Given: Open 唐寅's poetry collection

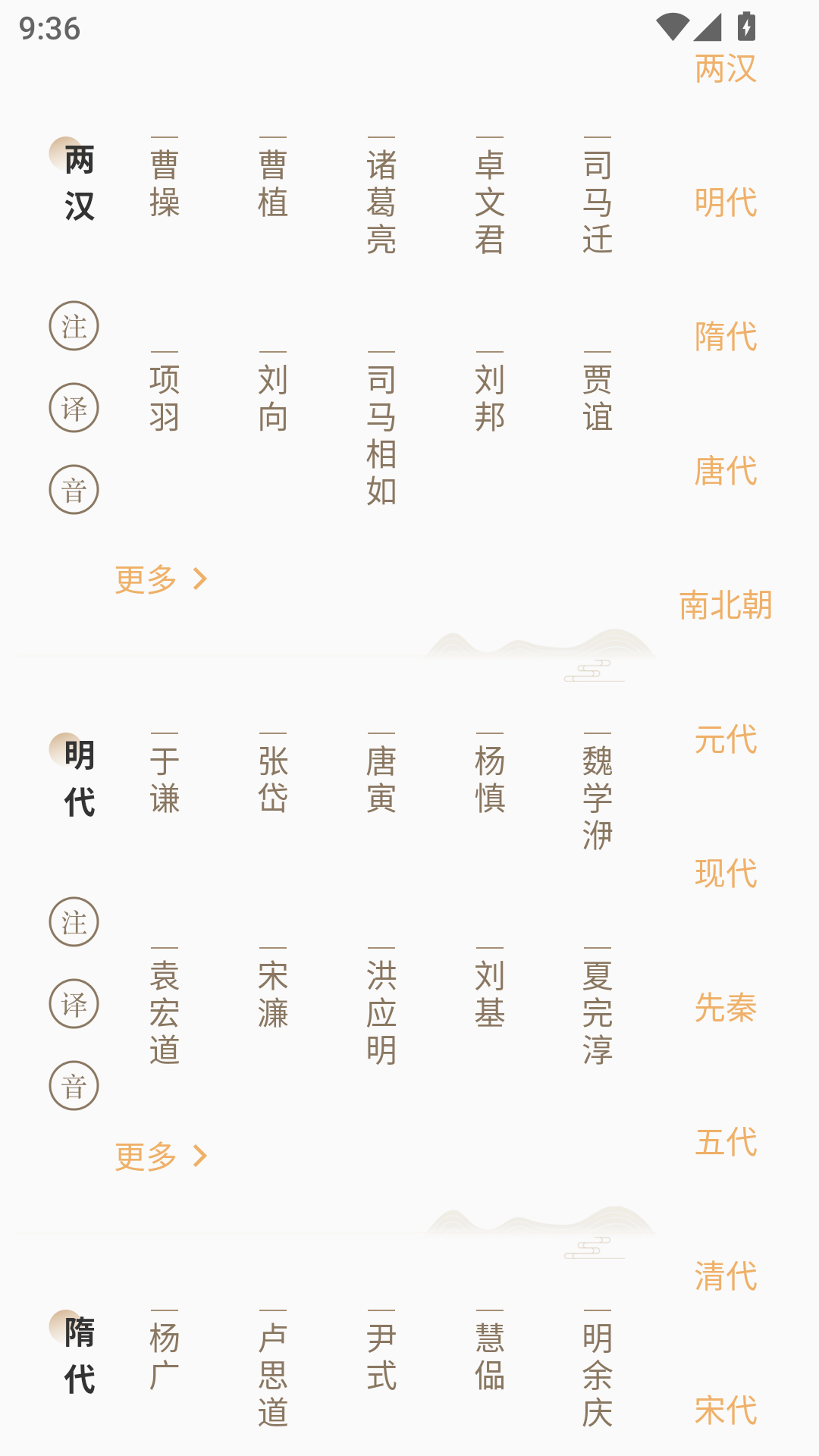Looking at the screenshot, I should pos(381,781).
